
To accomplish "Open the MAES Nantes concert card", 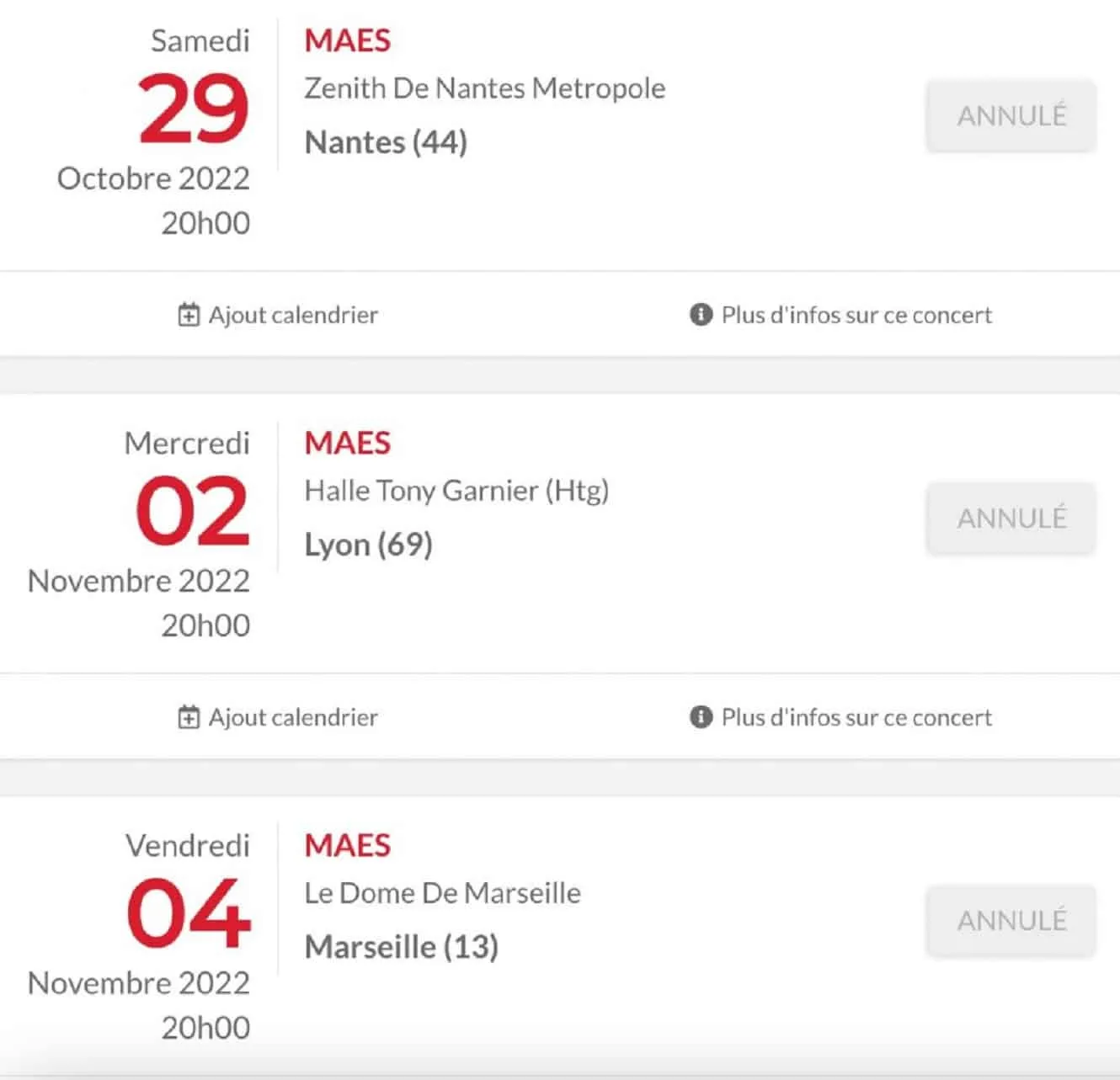I will (347, 40).
